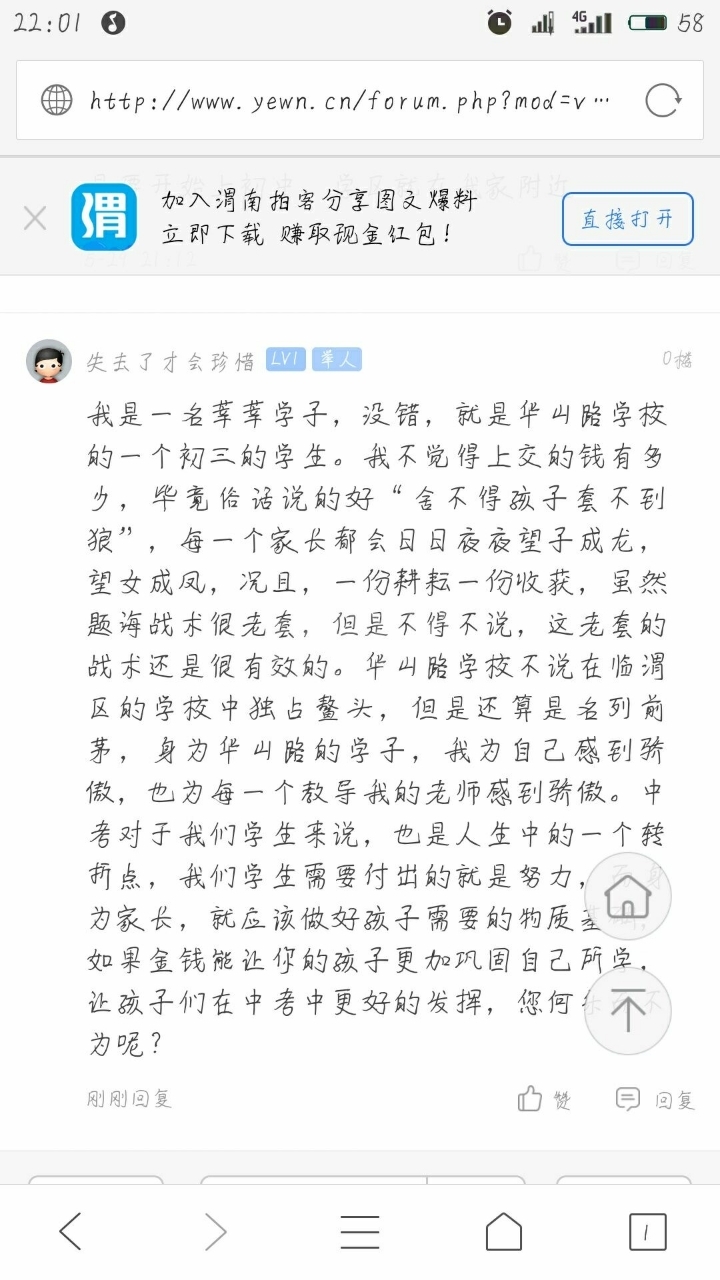Dismiss the app download banner
Image resolution: width=720 pixels, height=1280 pixels.
pos(35,218)
